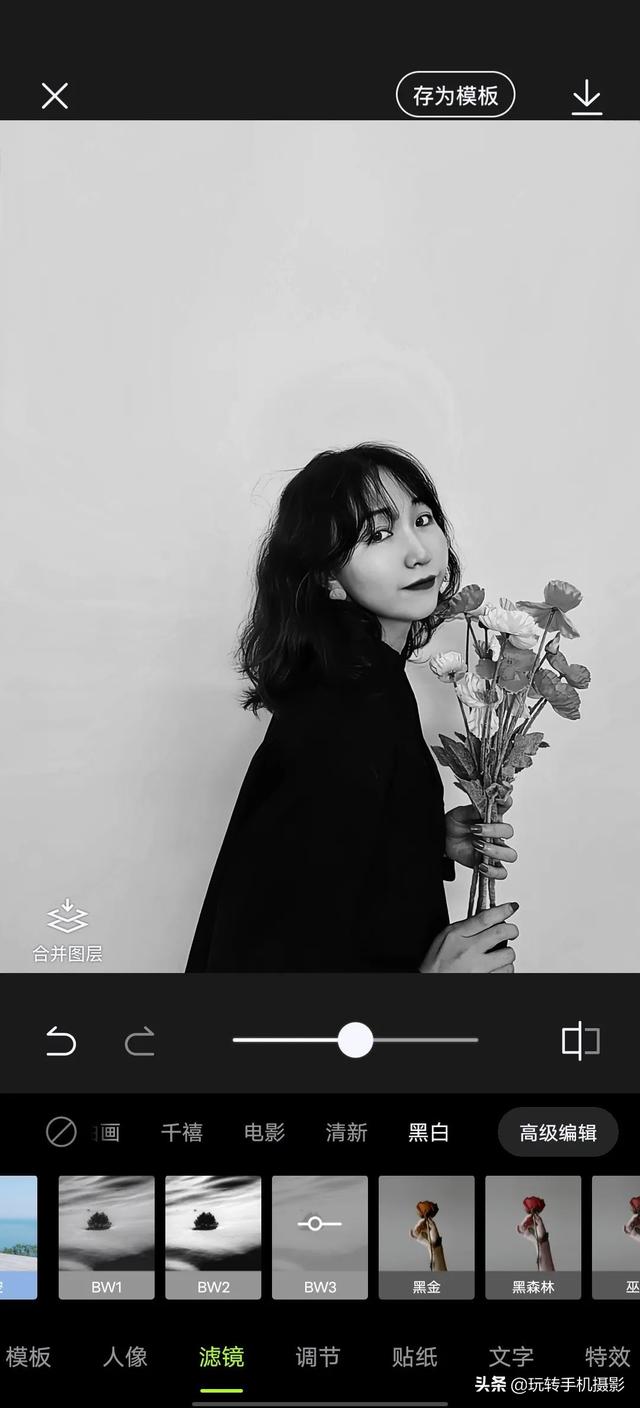
Task: Switch to the 清新 filter category
Action: coord(346,1132)
